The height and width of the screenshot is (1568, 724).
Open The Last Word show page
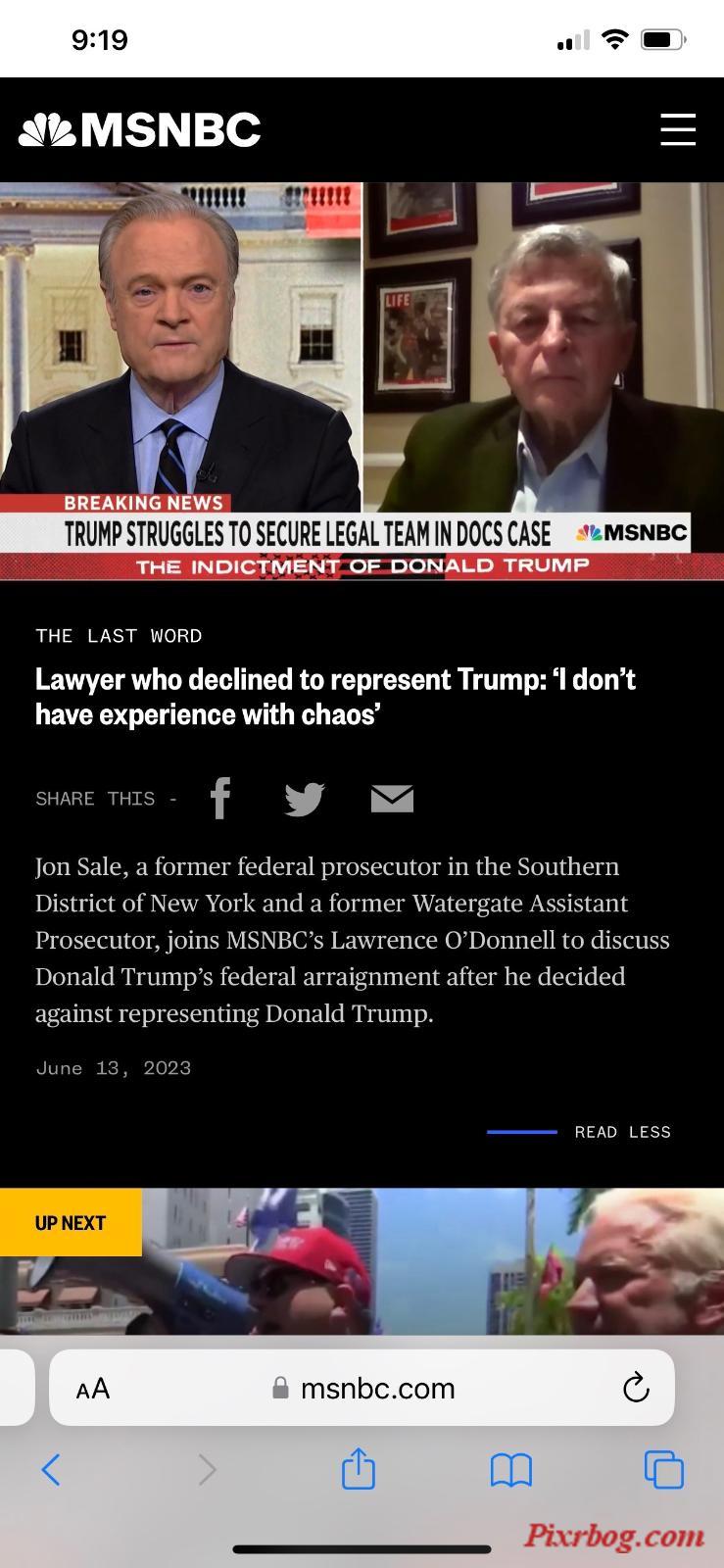119,636
